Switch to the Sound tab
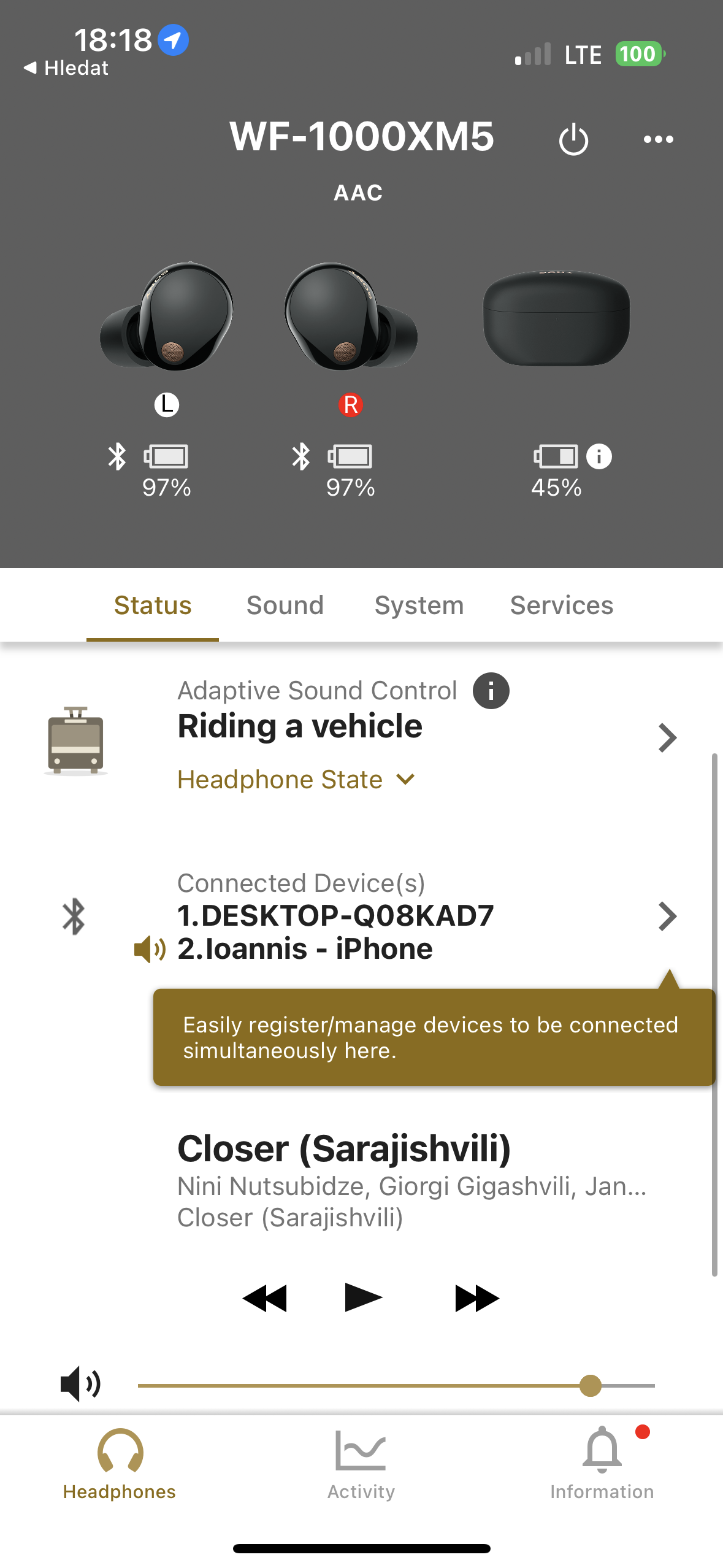The height and width of the screenshot is (1568, 723). click(x=285, y=605)
